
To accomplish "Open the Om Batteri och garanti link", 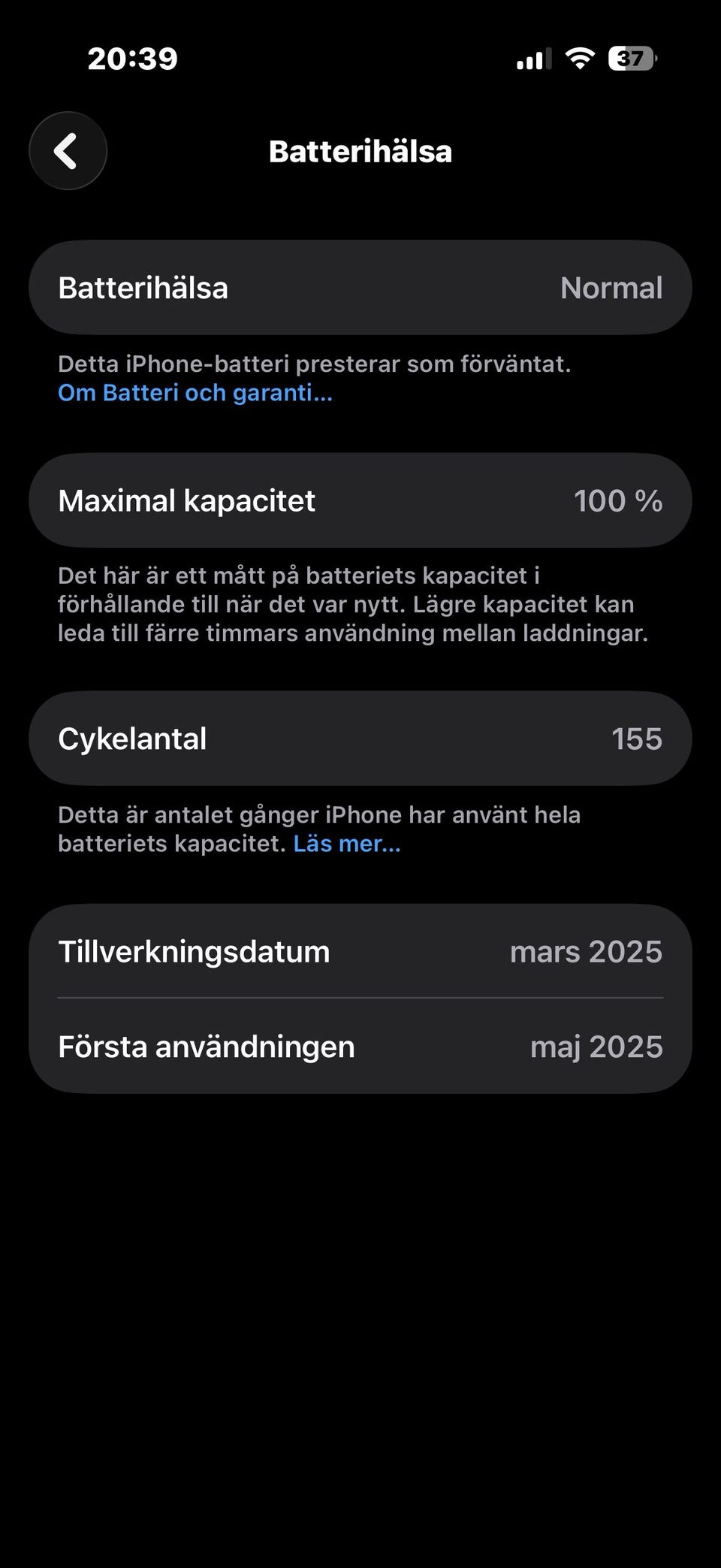I will (x=195, y=393).
